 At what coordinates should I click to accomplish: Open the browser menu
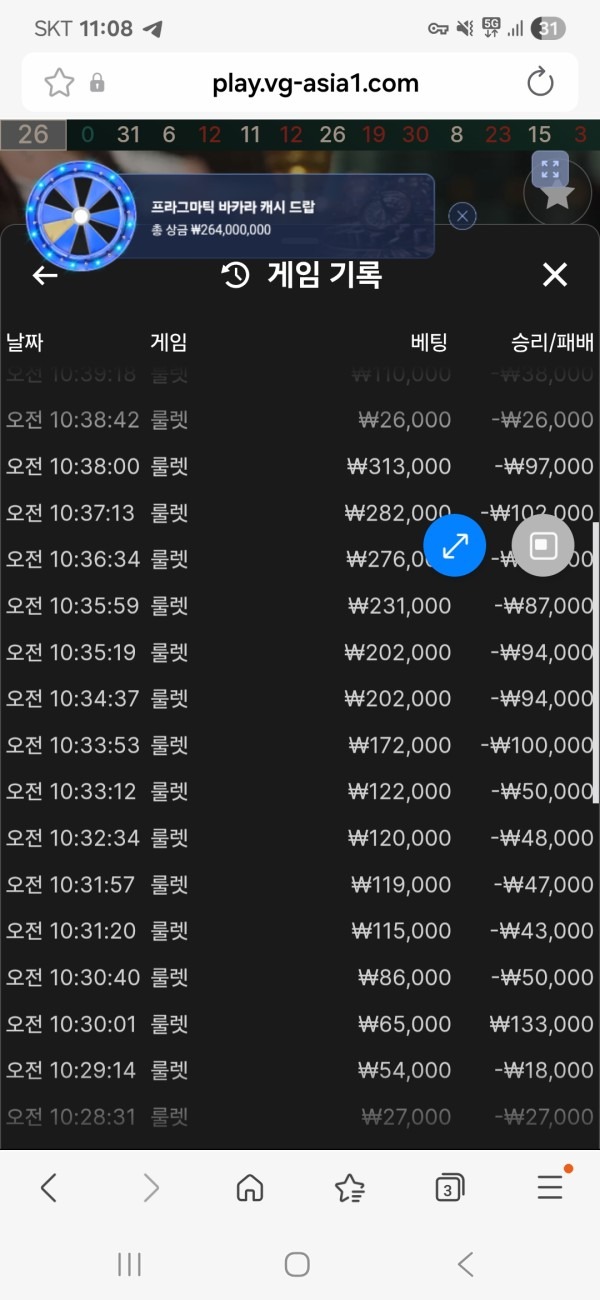click(x=550, y=1187)
